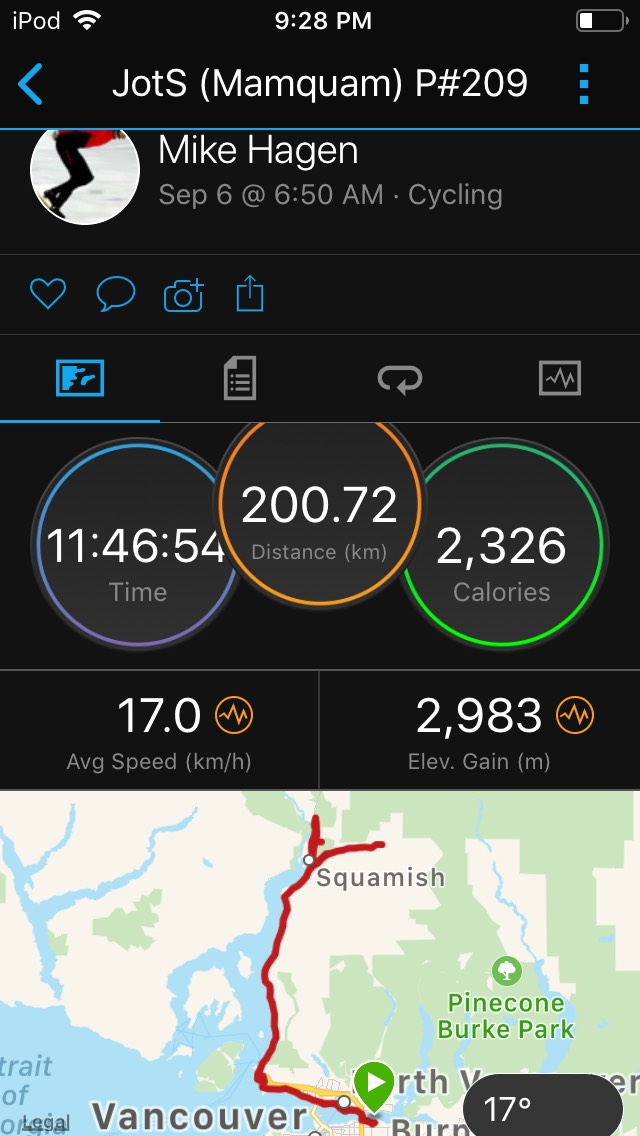640x1136 pixels.
Task: Switch to the details list tab
Action: (x=240, y=379)
